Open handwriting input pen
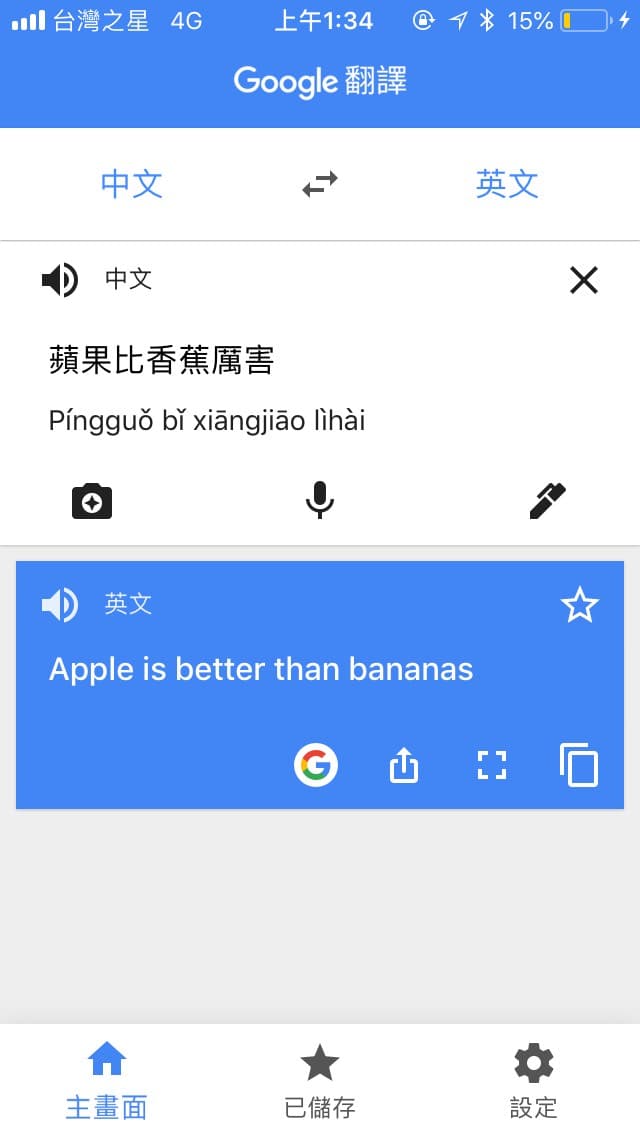640x1136 pixels. coord(547,500)
